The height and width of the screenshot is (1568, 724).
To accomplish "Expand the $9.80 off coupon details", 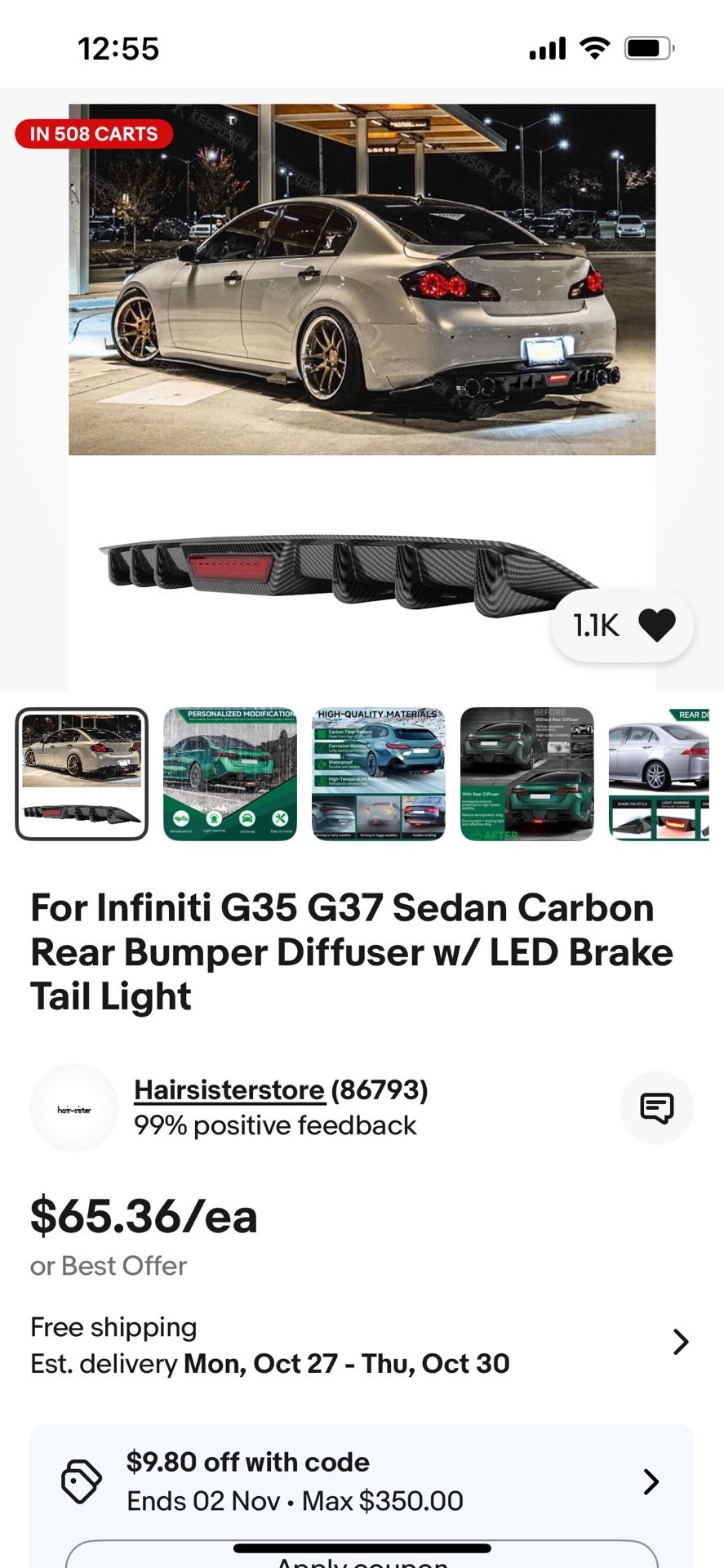I will pos(651,1482).
